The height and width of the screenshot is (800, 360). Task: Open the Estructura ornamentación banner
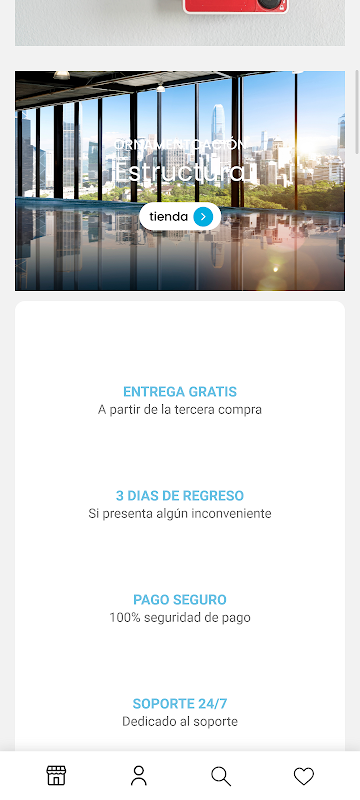(x=180, y=181)
